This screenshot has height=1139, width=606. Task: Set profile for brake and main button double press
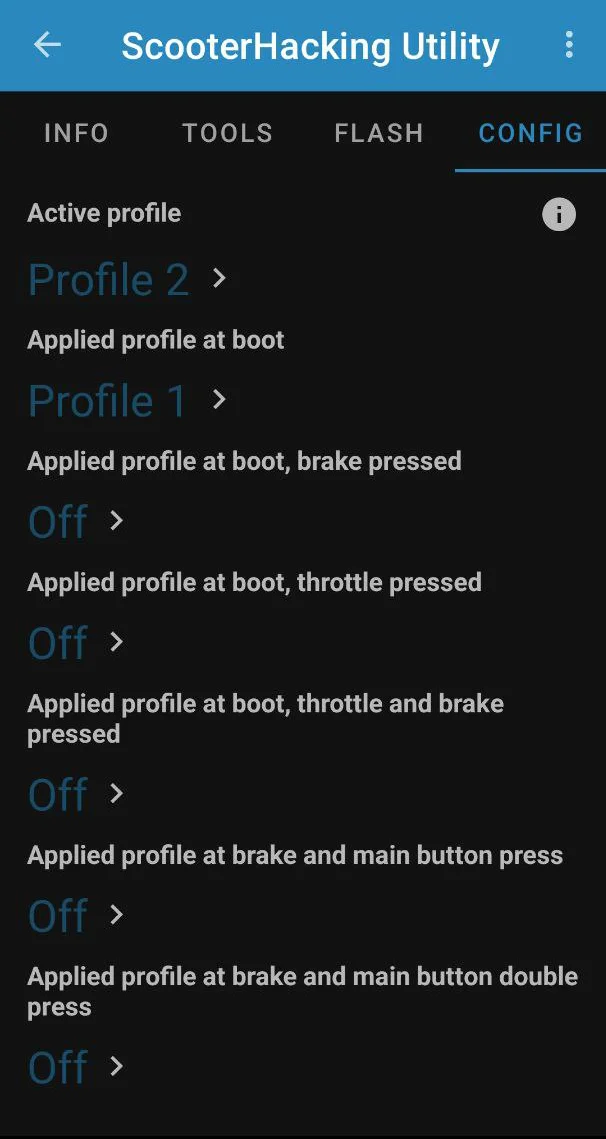click(75, 1068)
